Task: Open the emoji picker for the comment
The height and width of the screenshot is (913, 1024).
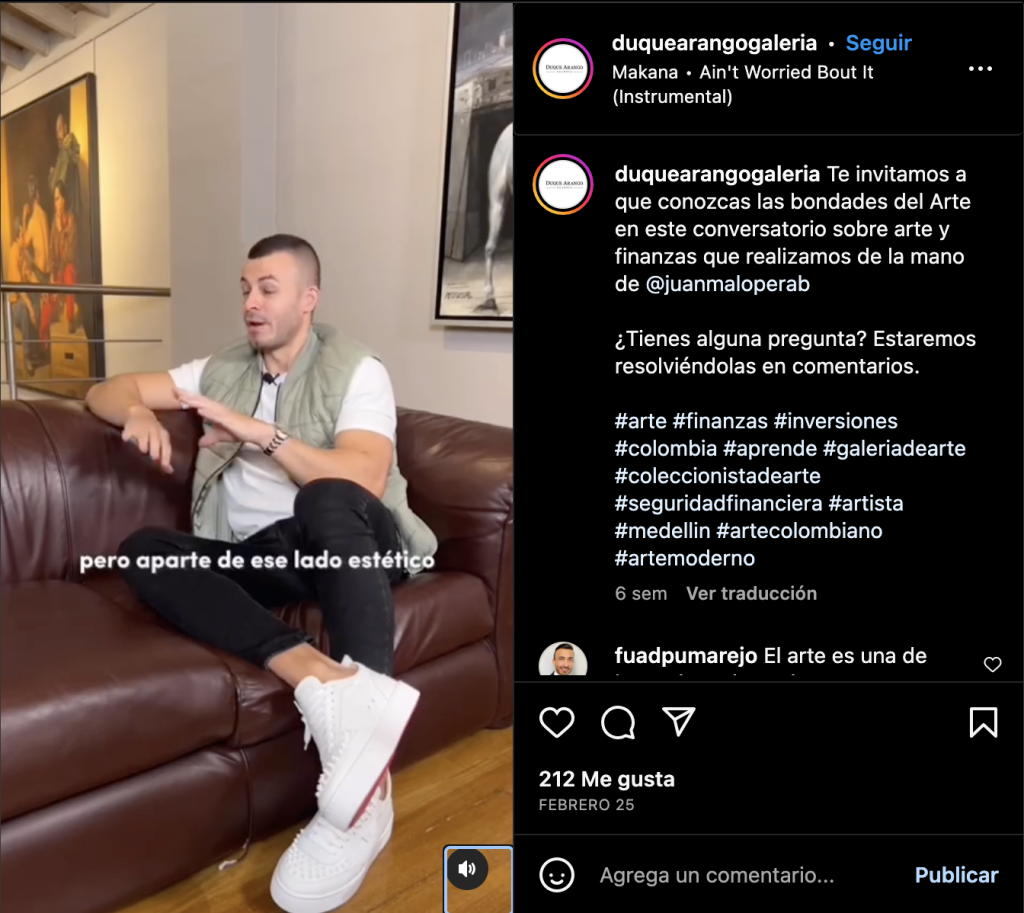Action: coord(557,875)
